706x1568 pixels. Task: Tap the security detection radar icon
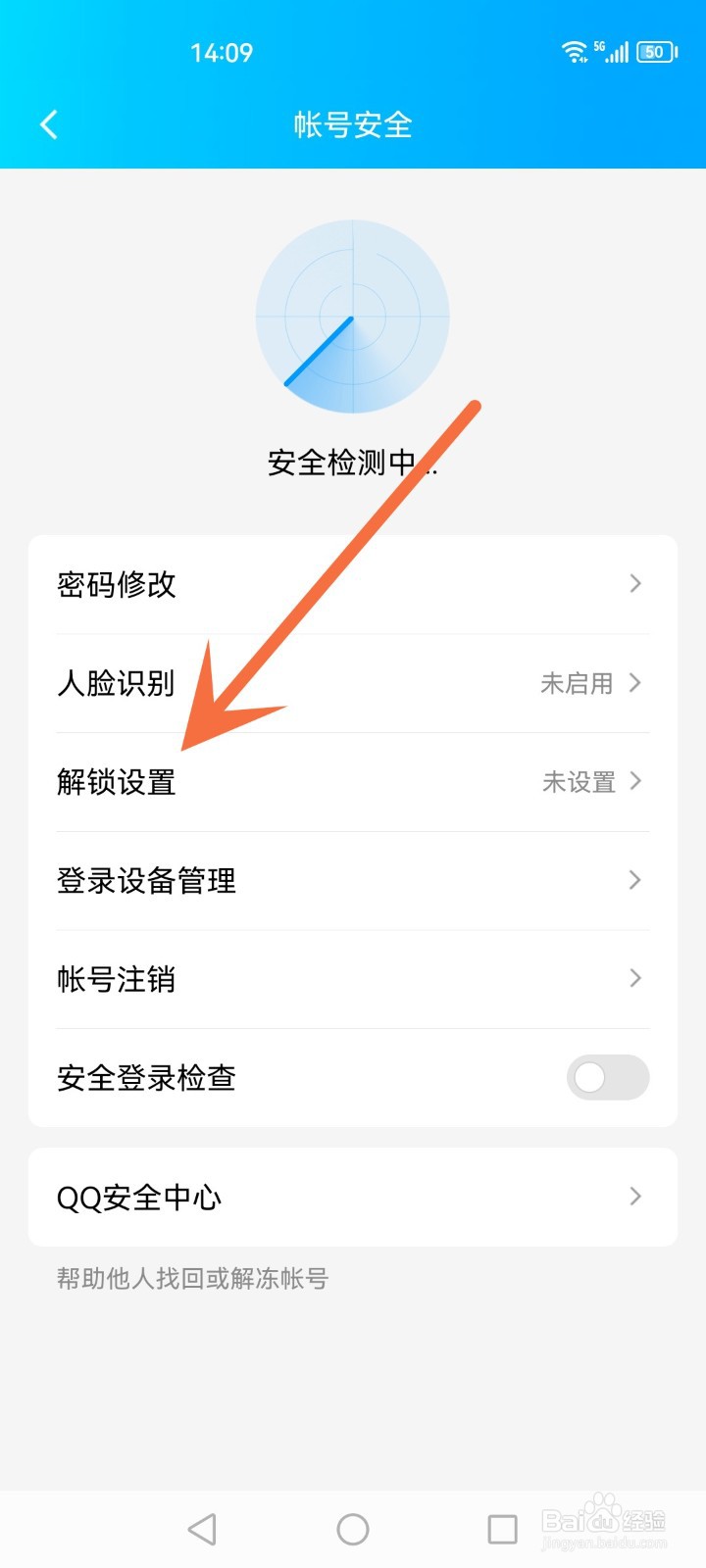pos(353,316)
